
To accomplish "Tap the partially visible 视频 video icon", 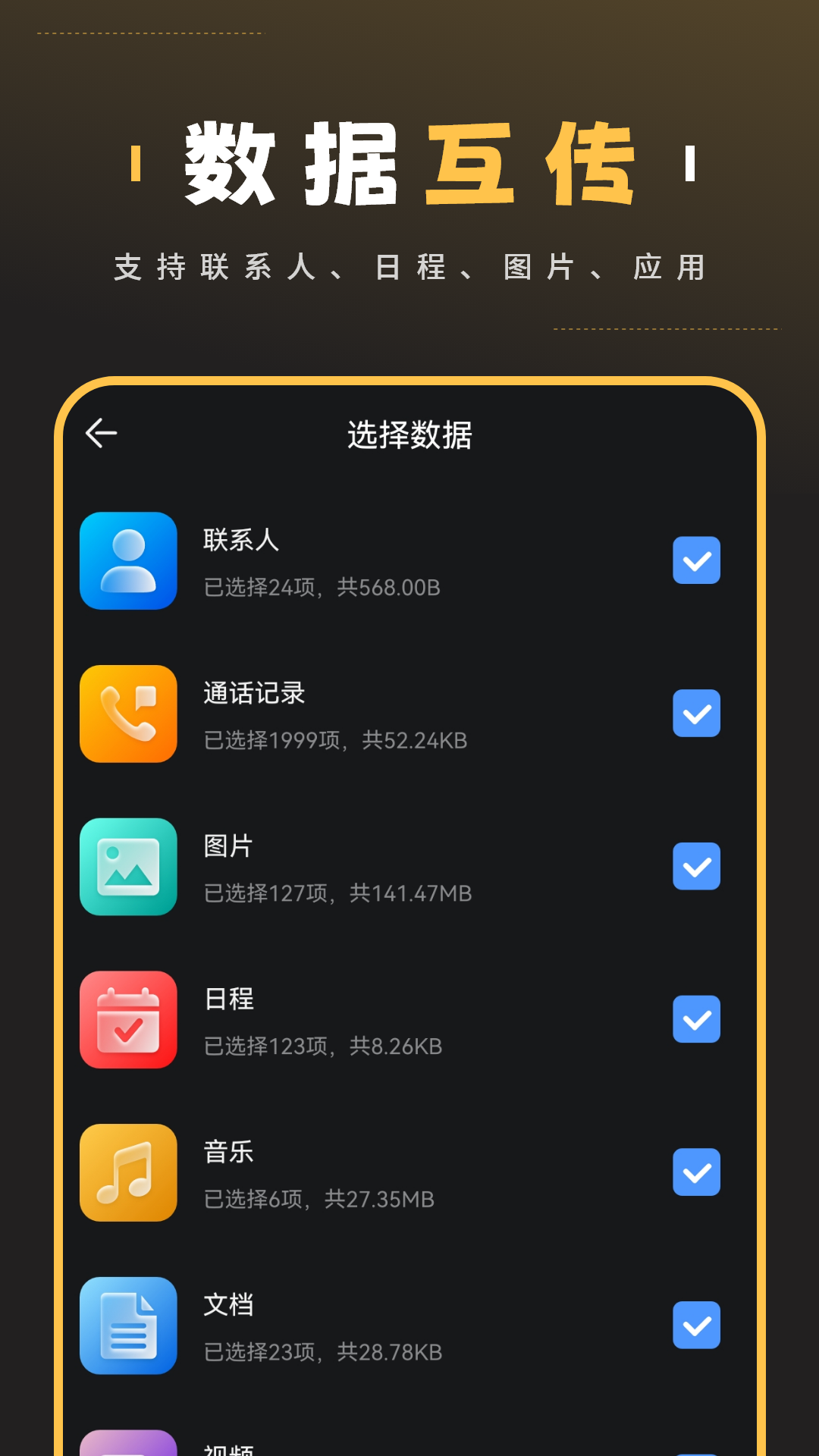I will pyautogui.click(x=127, y=1441).
